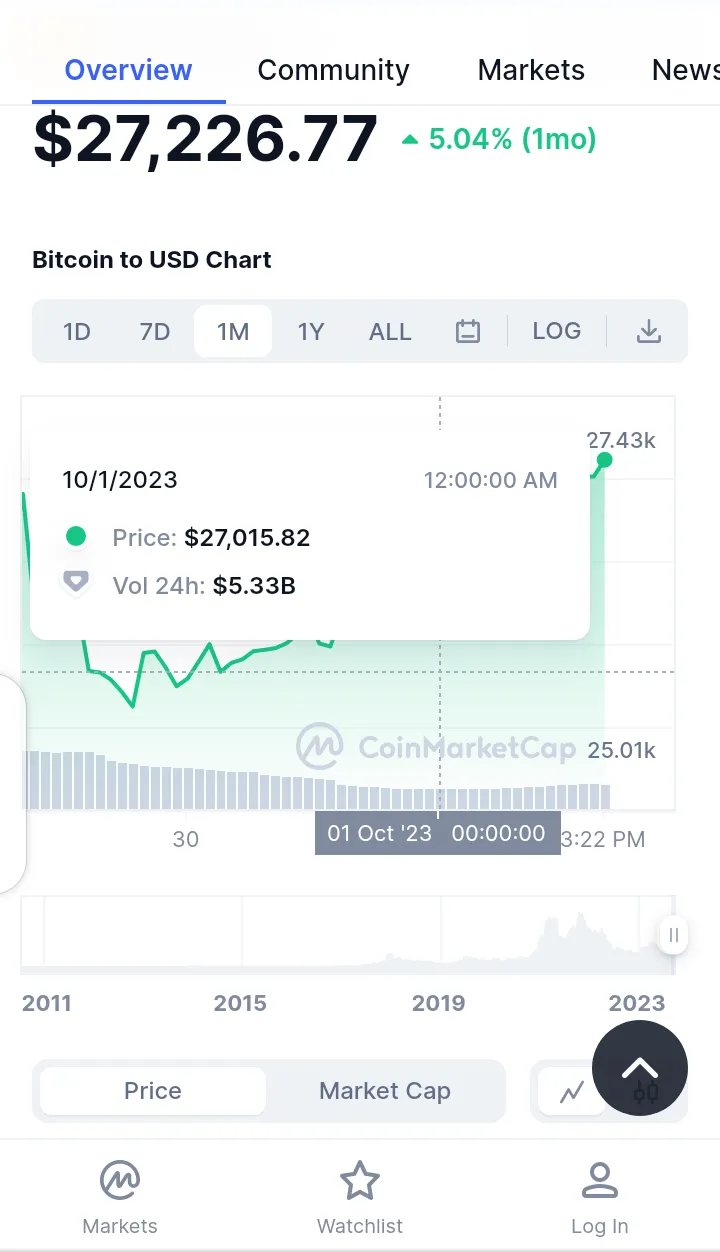Download the chart data
720x1252 pixels.
[649, 331]
